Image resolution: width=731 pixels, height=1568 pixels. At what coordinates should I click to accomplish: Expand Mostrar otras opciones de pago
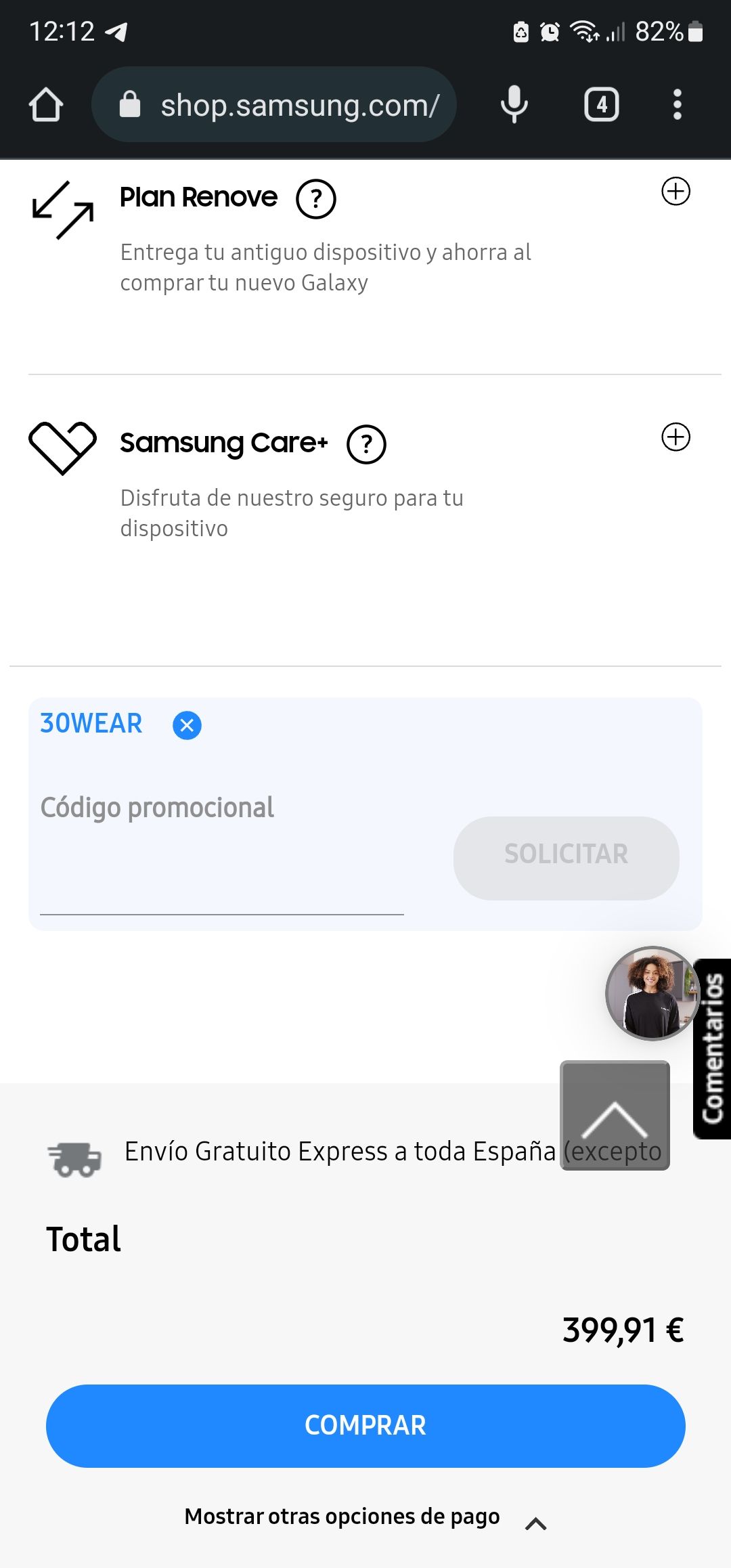pyautogui.click(x=341, y=1517)
